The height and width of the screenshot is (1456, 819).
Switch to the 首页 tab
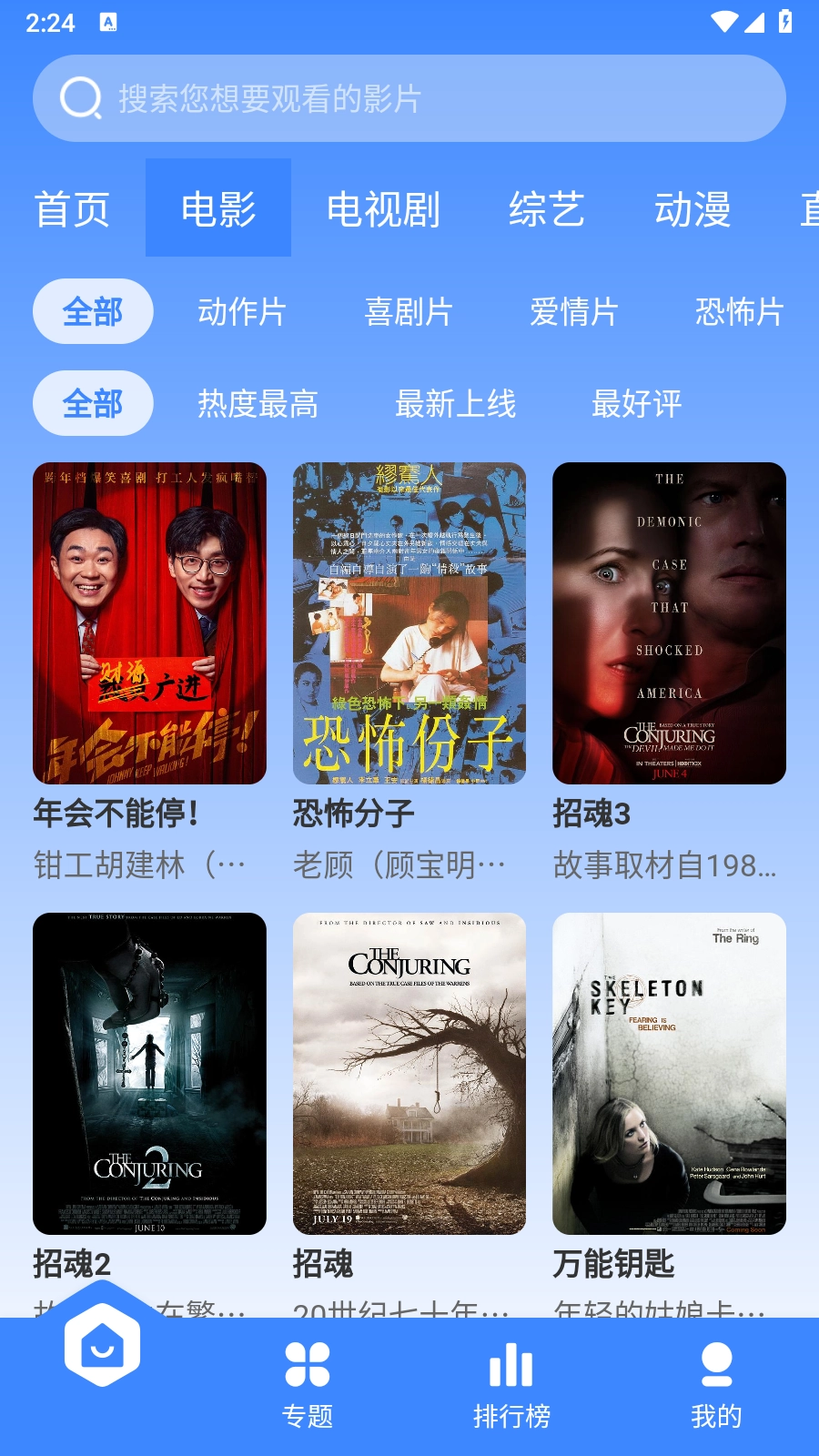click(x=73, y=209)
